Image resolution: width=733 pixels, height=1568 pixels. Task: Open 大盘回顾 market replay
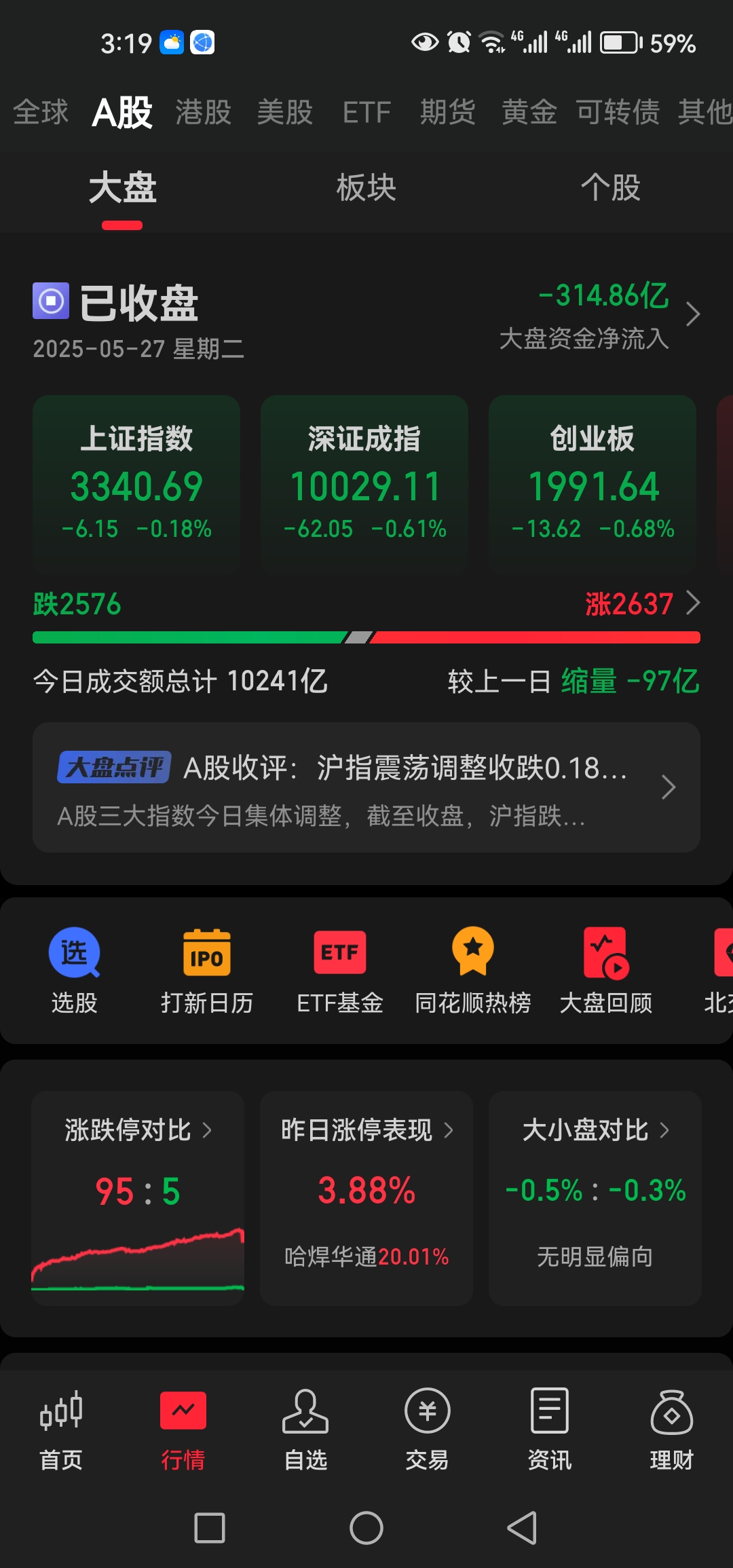[x=606, y=971]
